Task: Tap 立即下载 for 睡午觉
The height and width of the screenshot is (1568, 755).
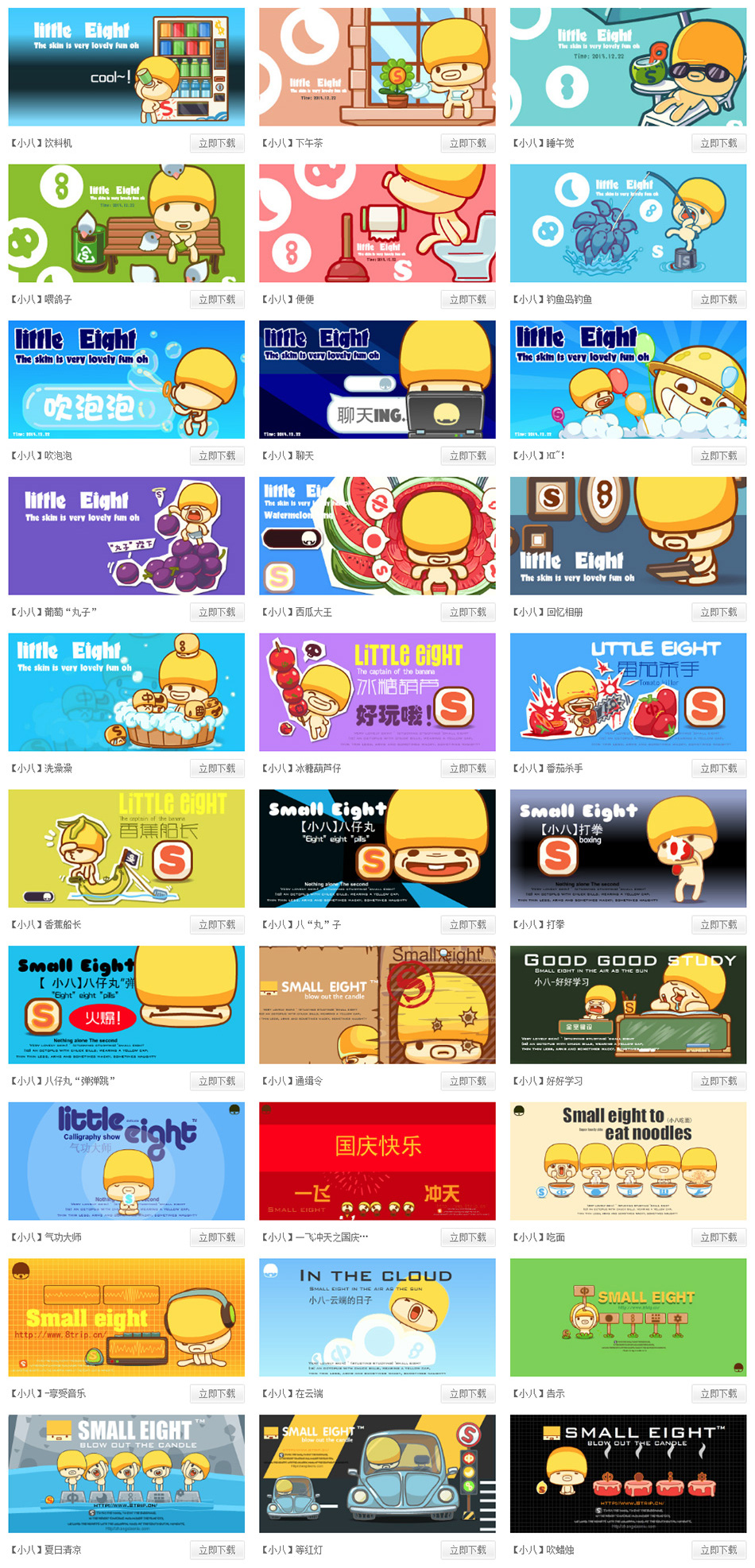Action: (x=718, y=143)
